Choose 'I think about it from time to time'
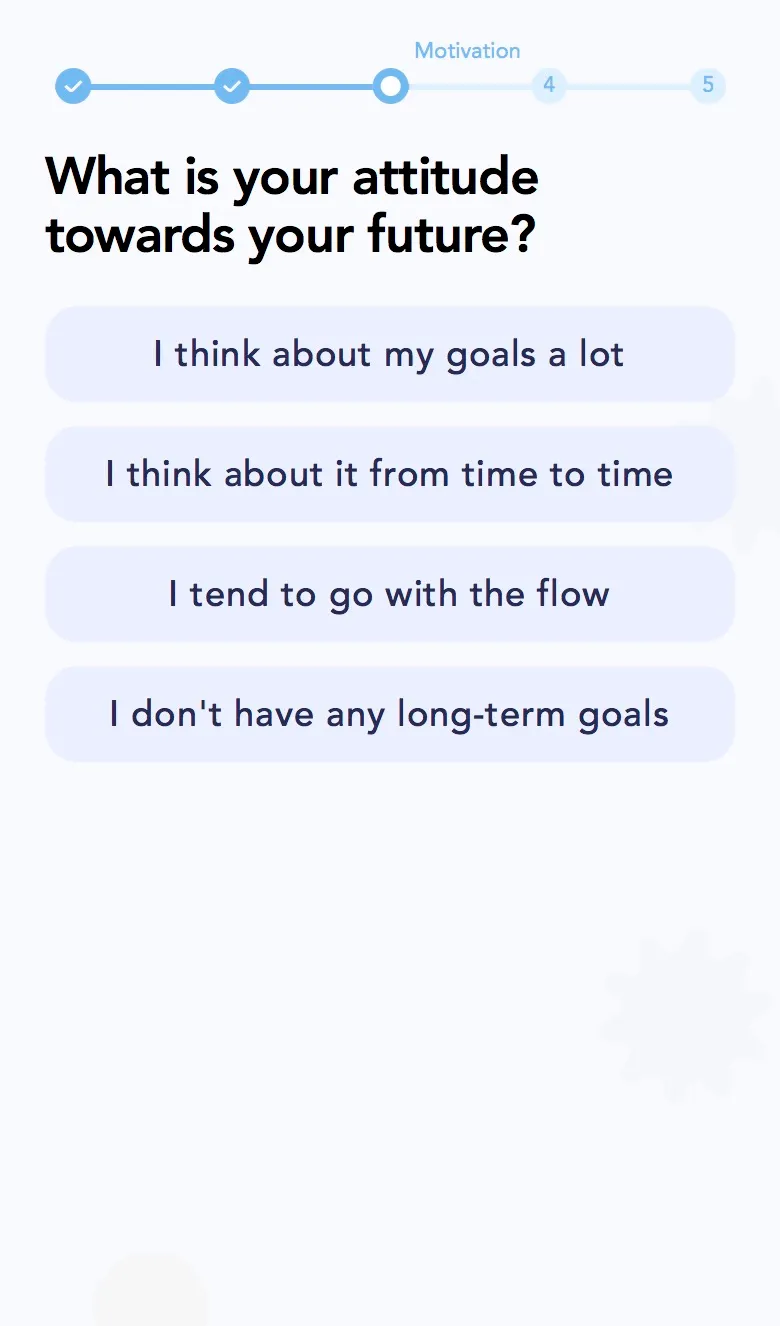 click(x=390, y=474)
